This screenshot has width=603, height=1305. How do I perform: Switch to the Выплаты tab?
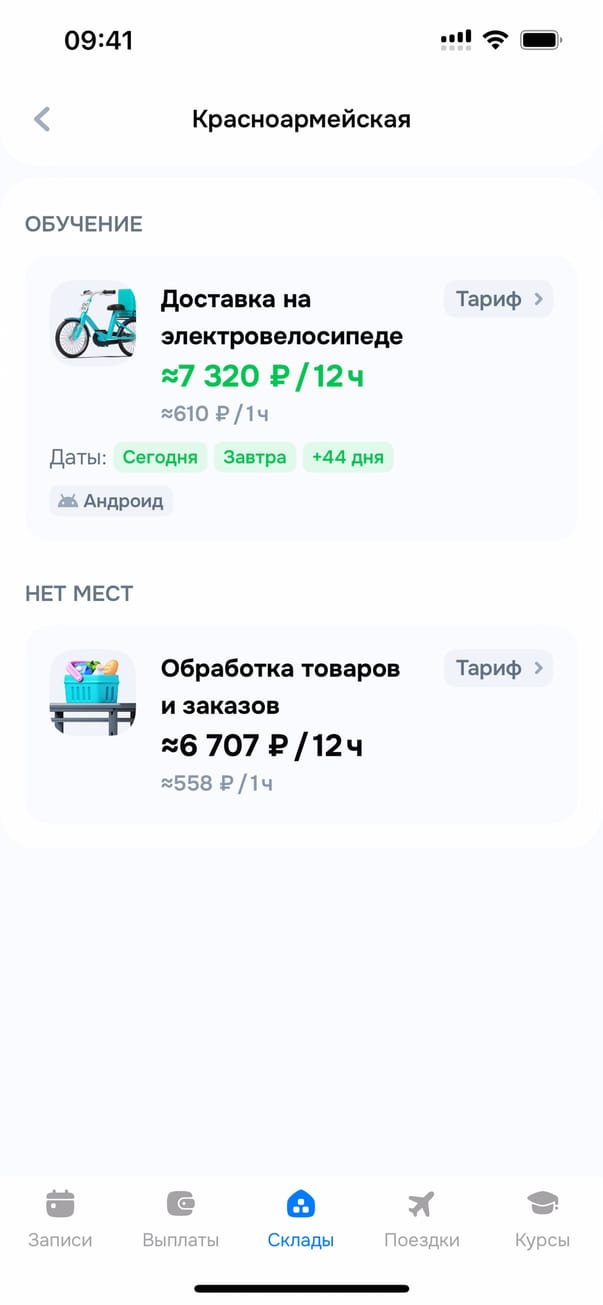coord(181,1219)
